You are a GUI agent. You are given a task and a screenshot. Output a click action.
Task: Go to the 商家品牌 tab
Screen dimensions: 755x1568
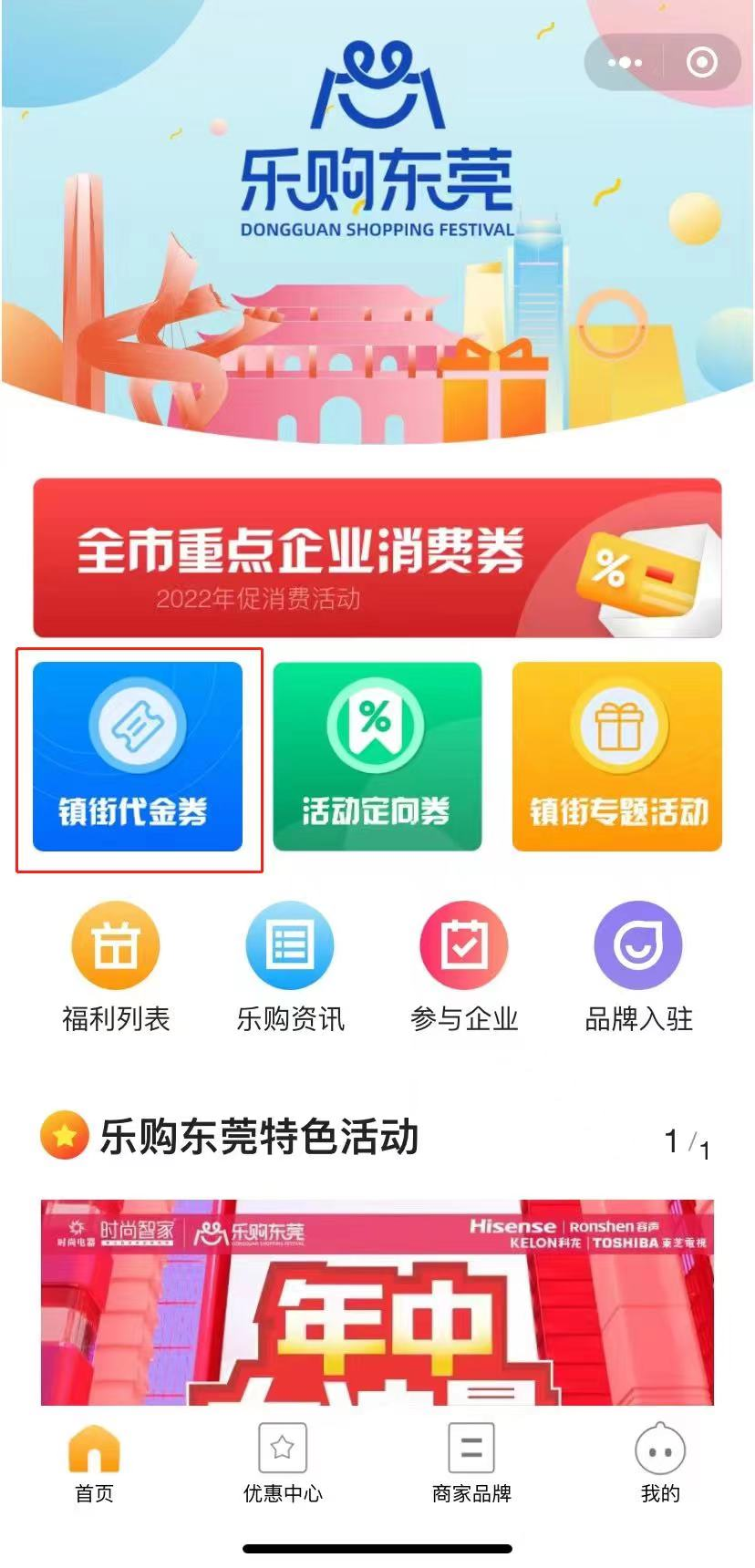coord(471,1464)
